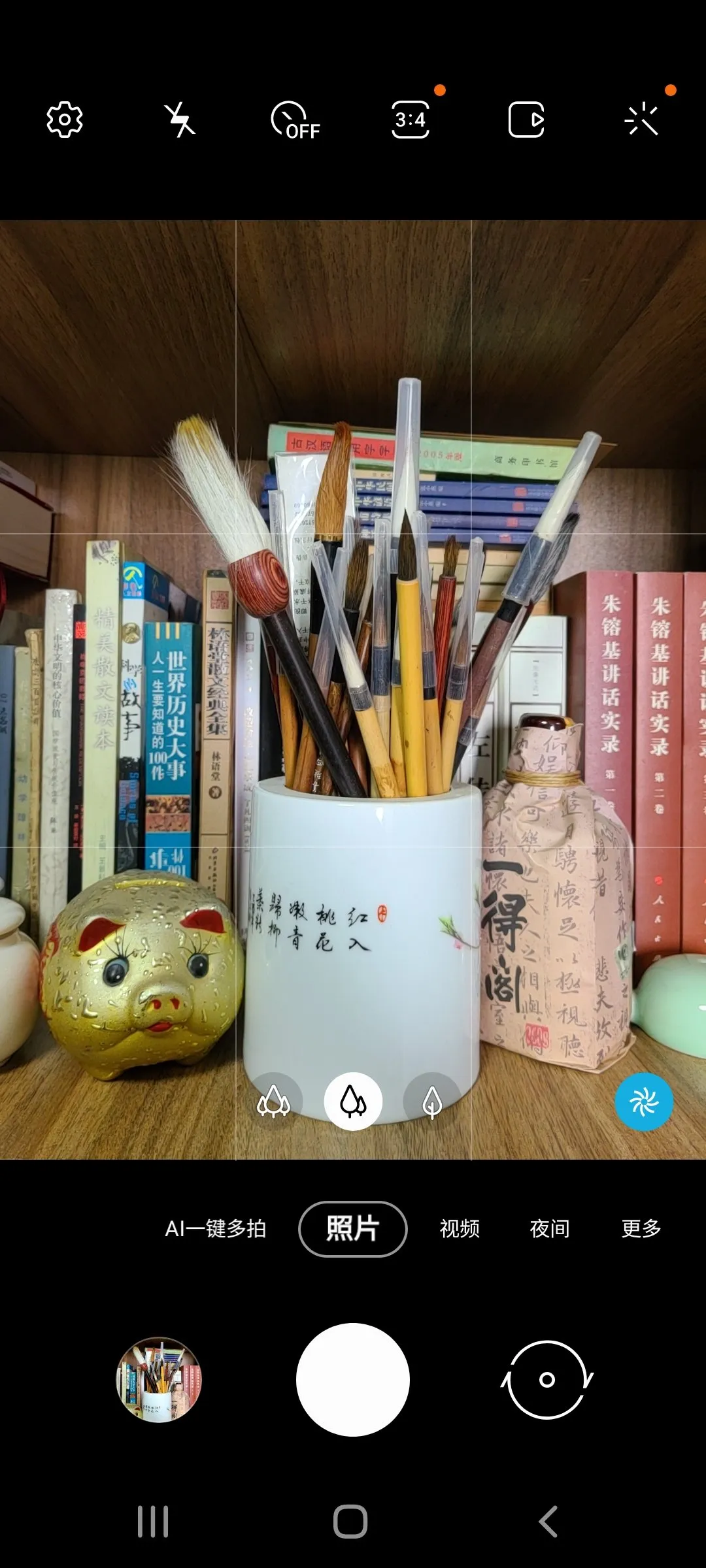Select 照片 photo mode

coord(353,1229)
